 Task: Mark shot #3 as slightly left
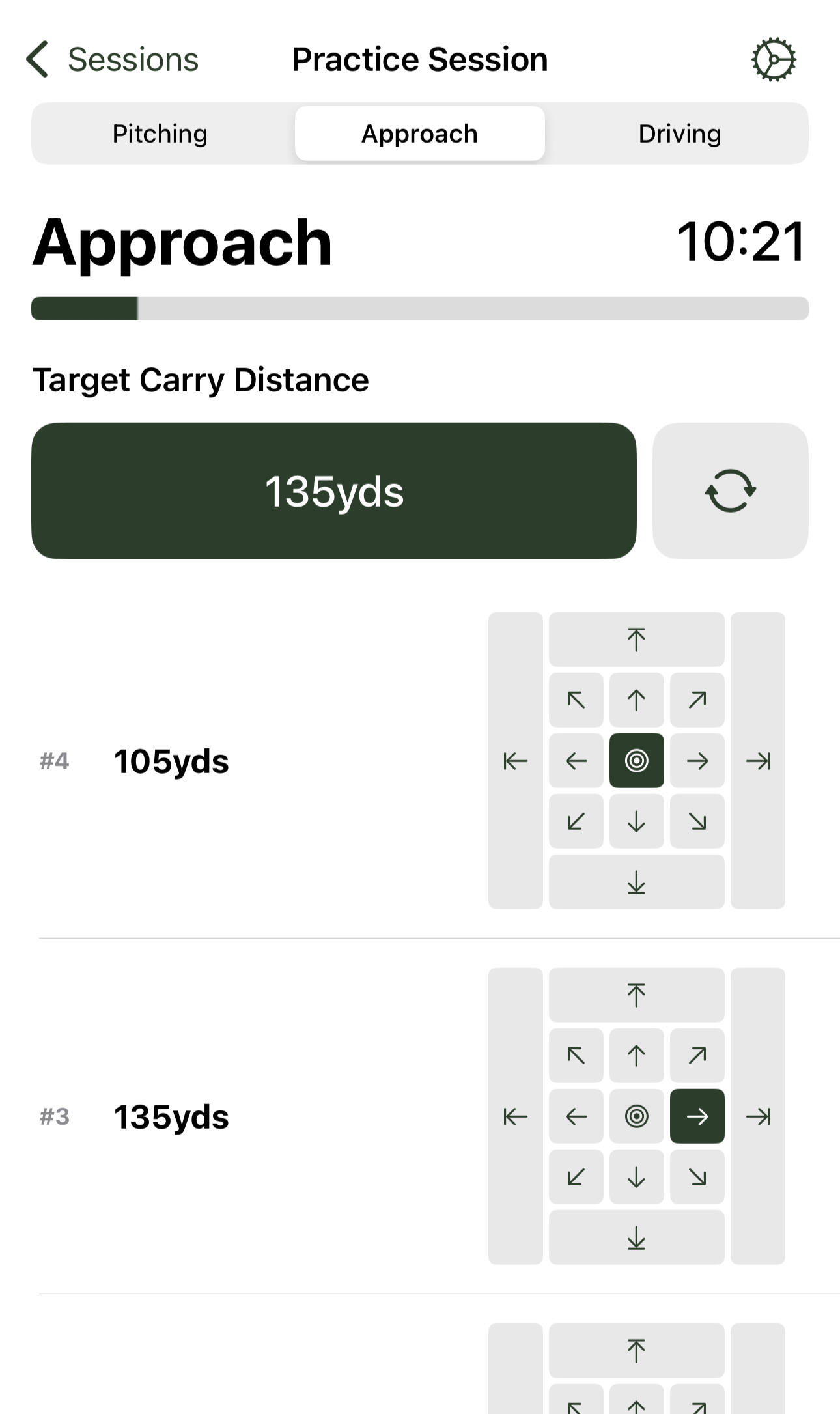[576, 1116]
